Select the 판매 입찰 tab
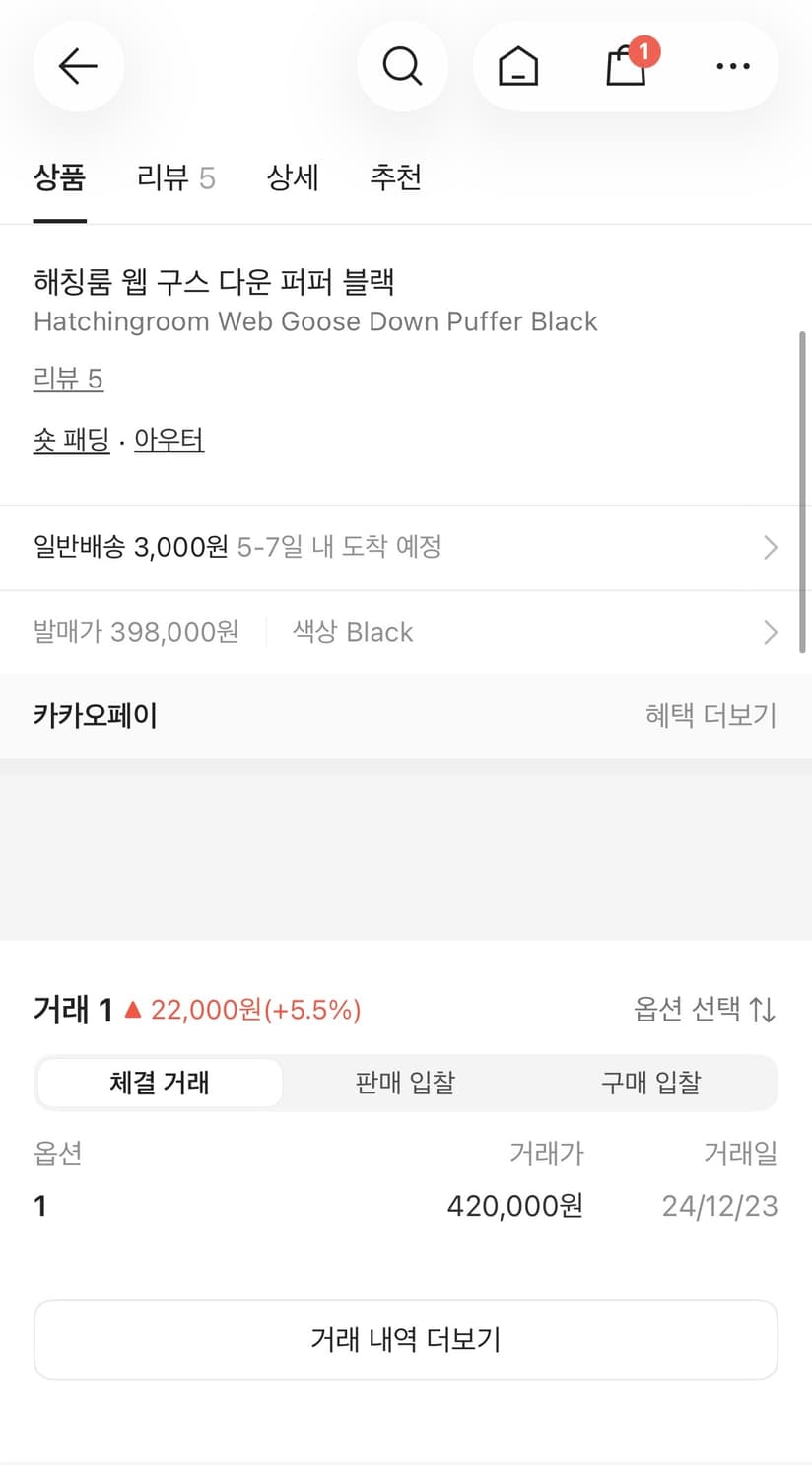Viewport: 812px width, 1479px height. point(404,1082)
